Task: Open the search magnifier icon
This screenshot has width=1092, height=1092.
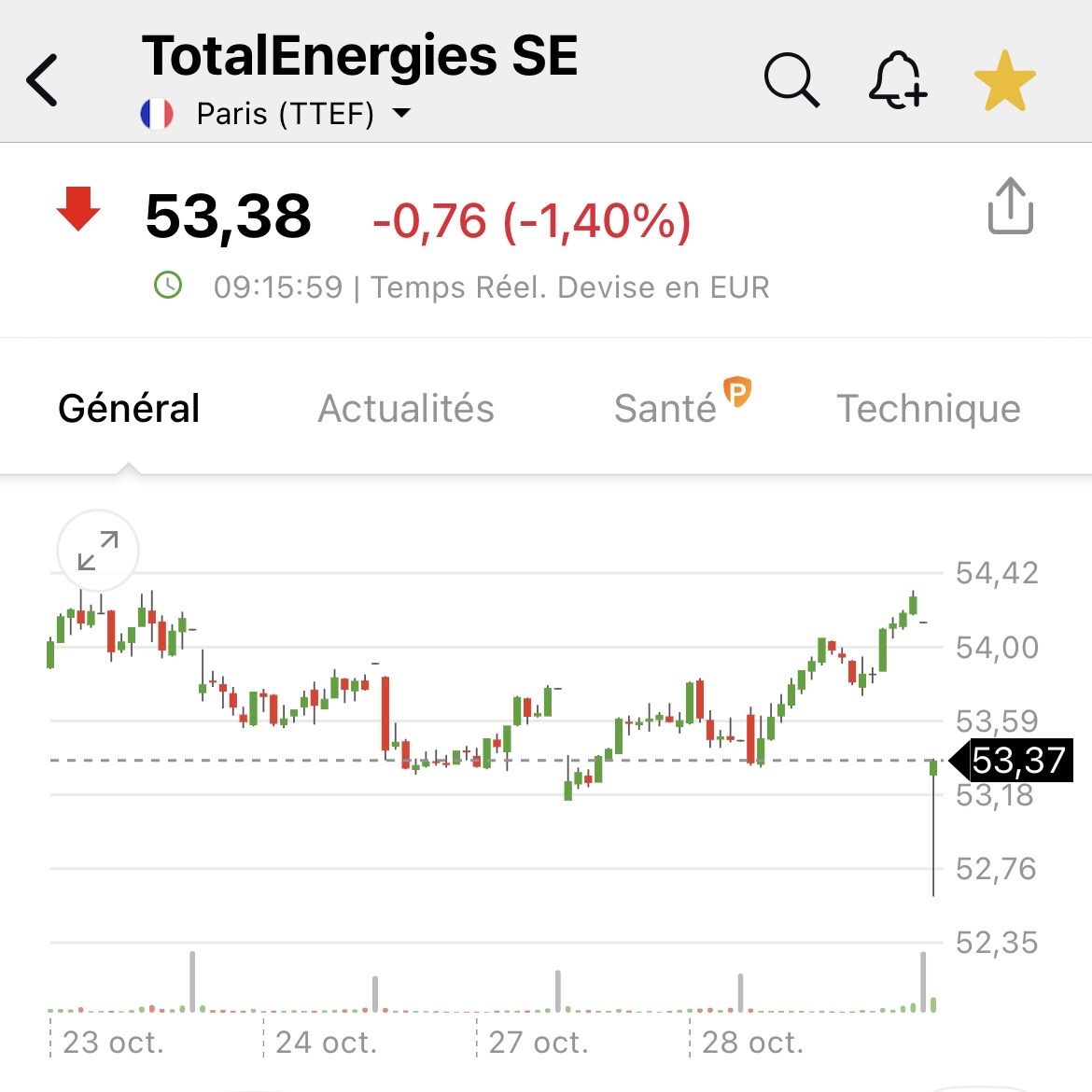Action: point(791,80)
